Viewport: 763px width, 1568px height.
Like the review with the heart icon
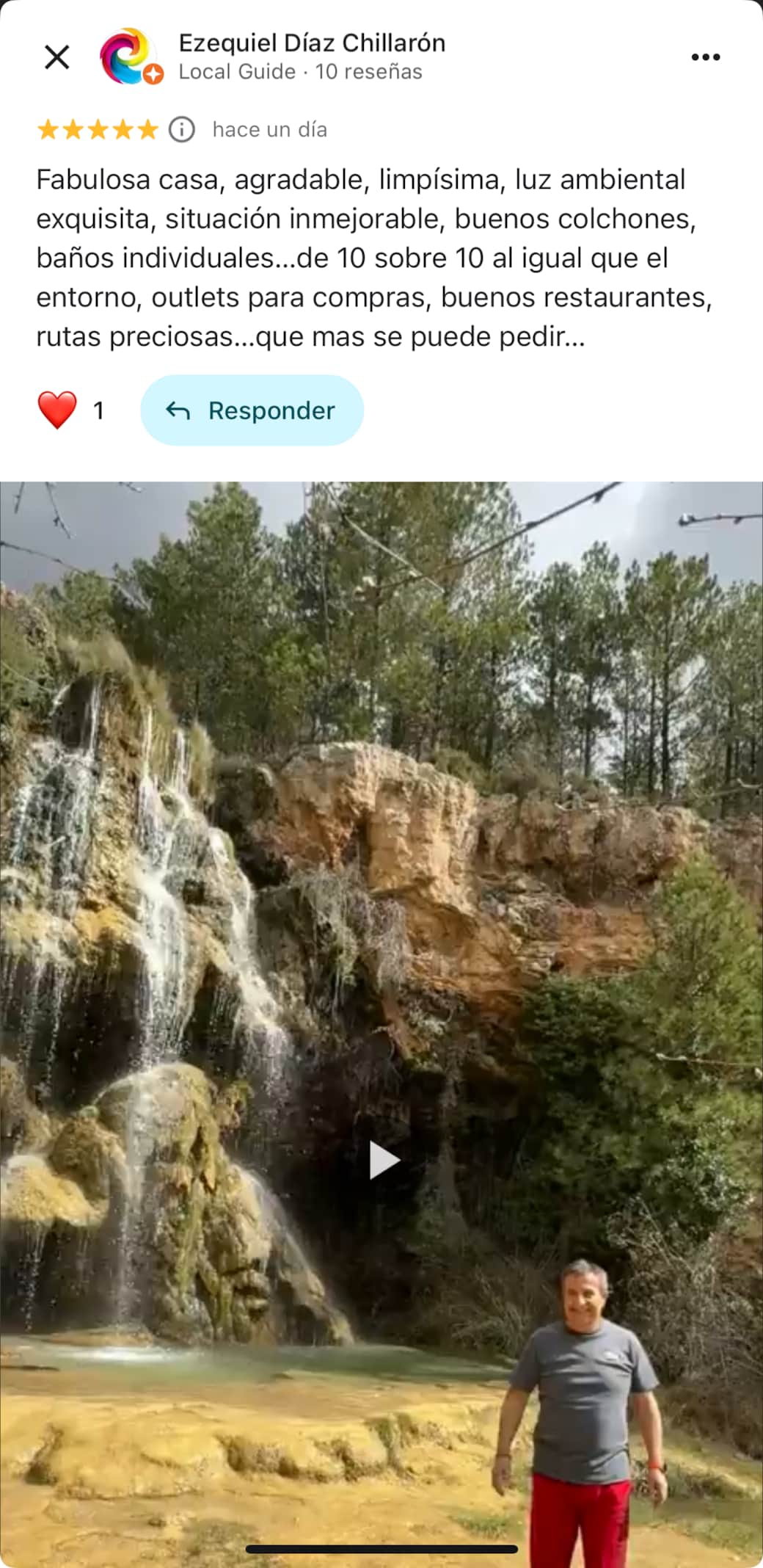[x=57, y=410]
